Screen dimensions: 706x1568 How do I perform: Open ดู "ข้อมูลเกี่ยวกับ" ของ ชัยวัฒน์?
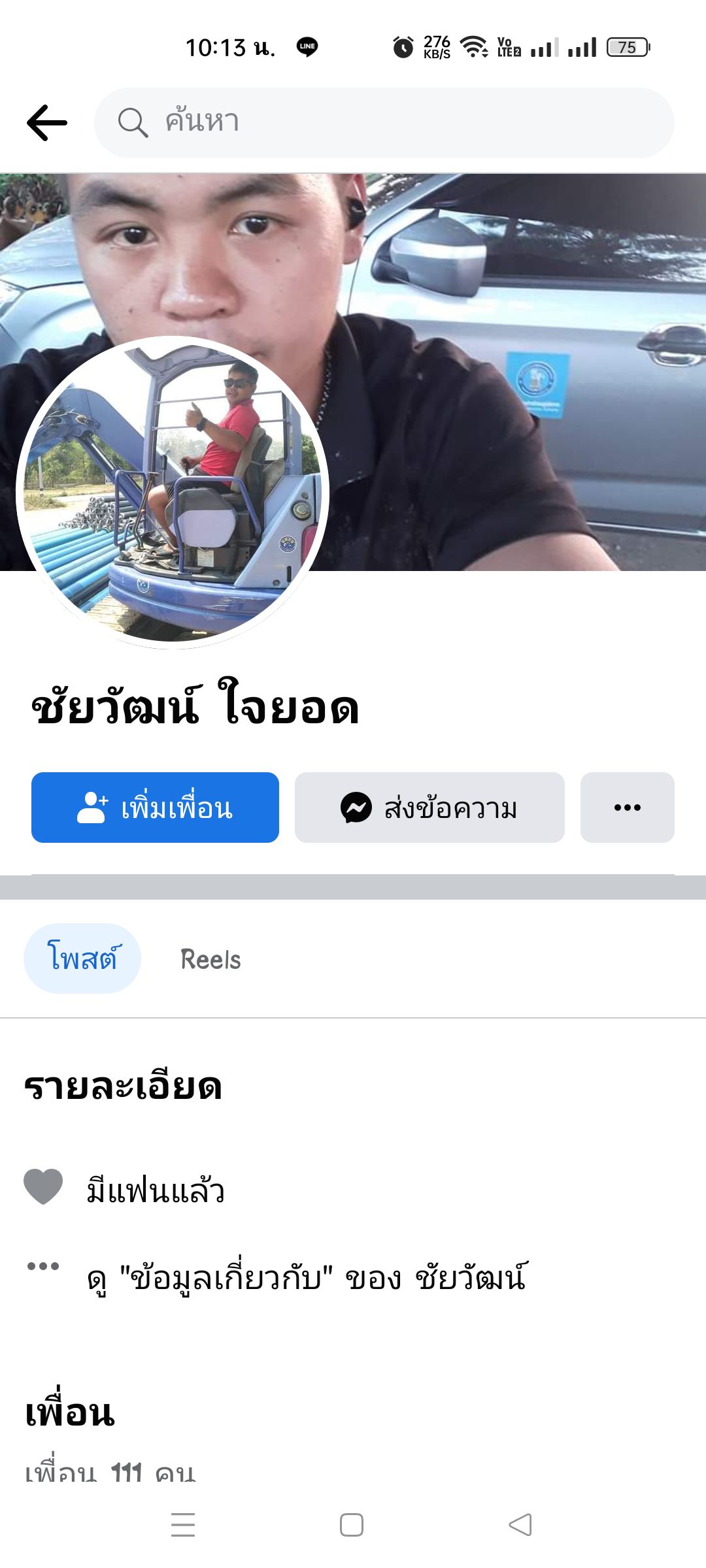306,1278
